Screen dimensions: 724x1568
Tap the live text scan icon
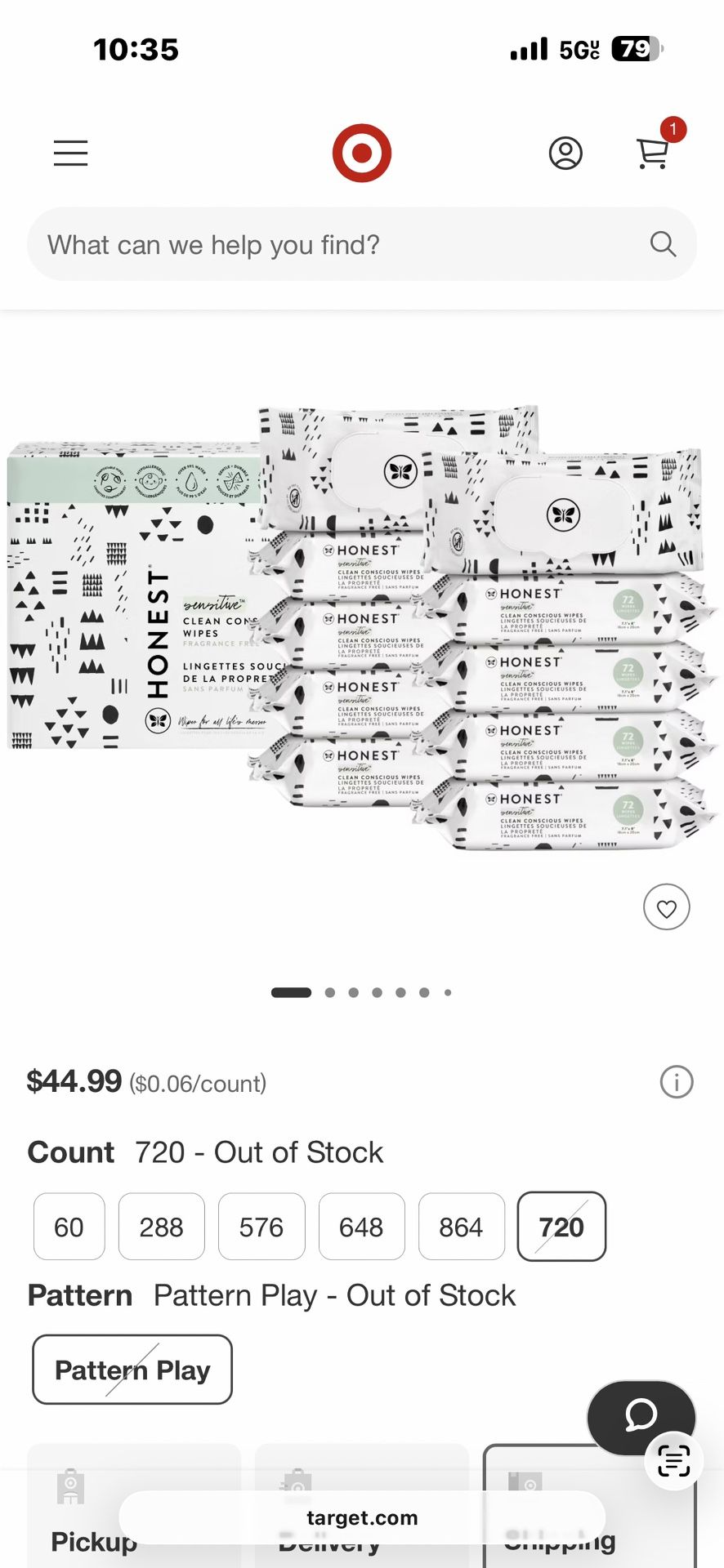pyautogui.click(x=673, y=1461)
